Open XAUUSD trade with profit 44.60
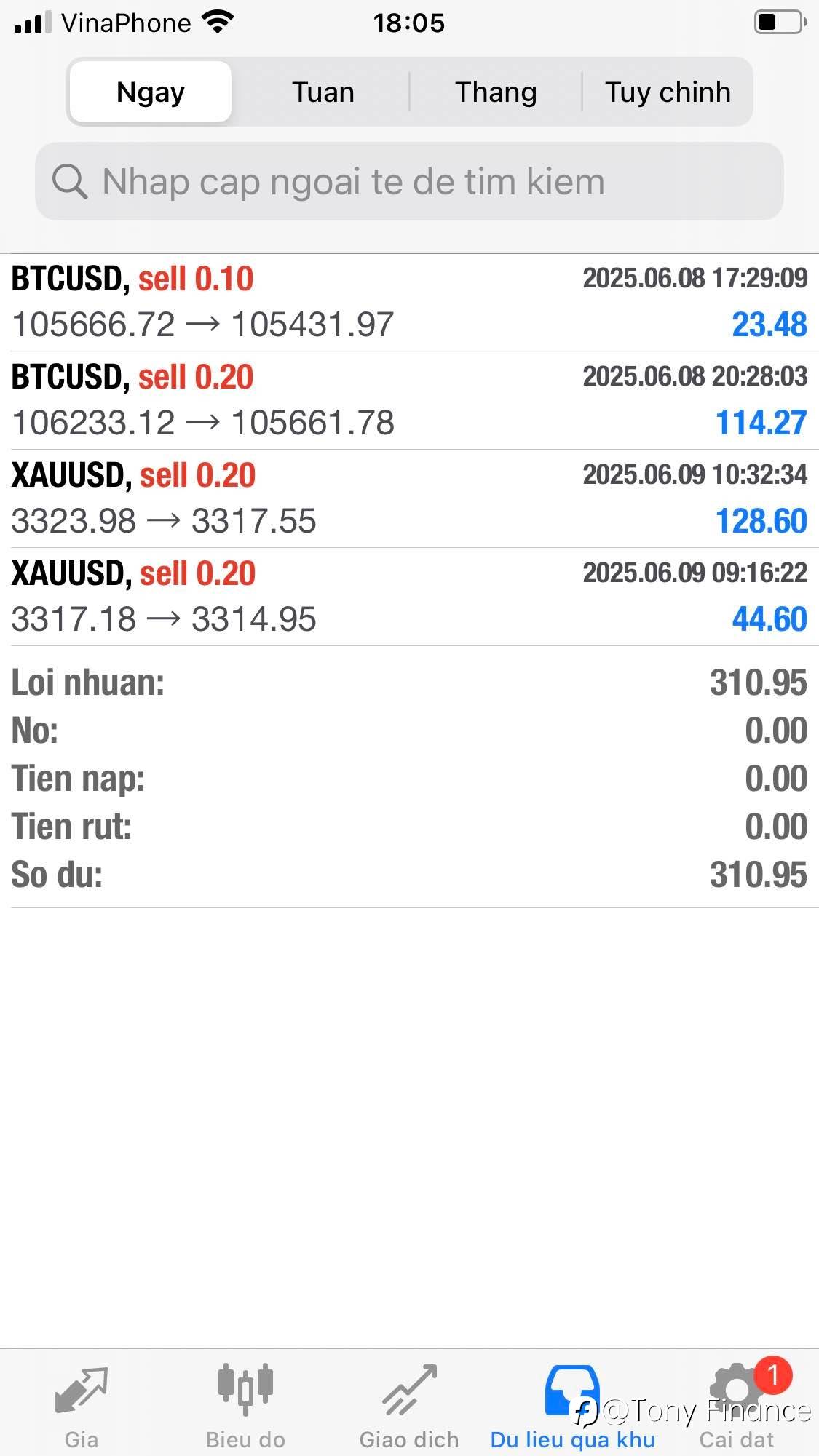The height and width of the screenshot is (1456, 819). click(409, 597)
